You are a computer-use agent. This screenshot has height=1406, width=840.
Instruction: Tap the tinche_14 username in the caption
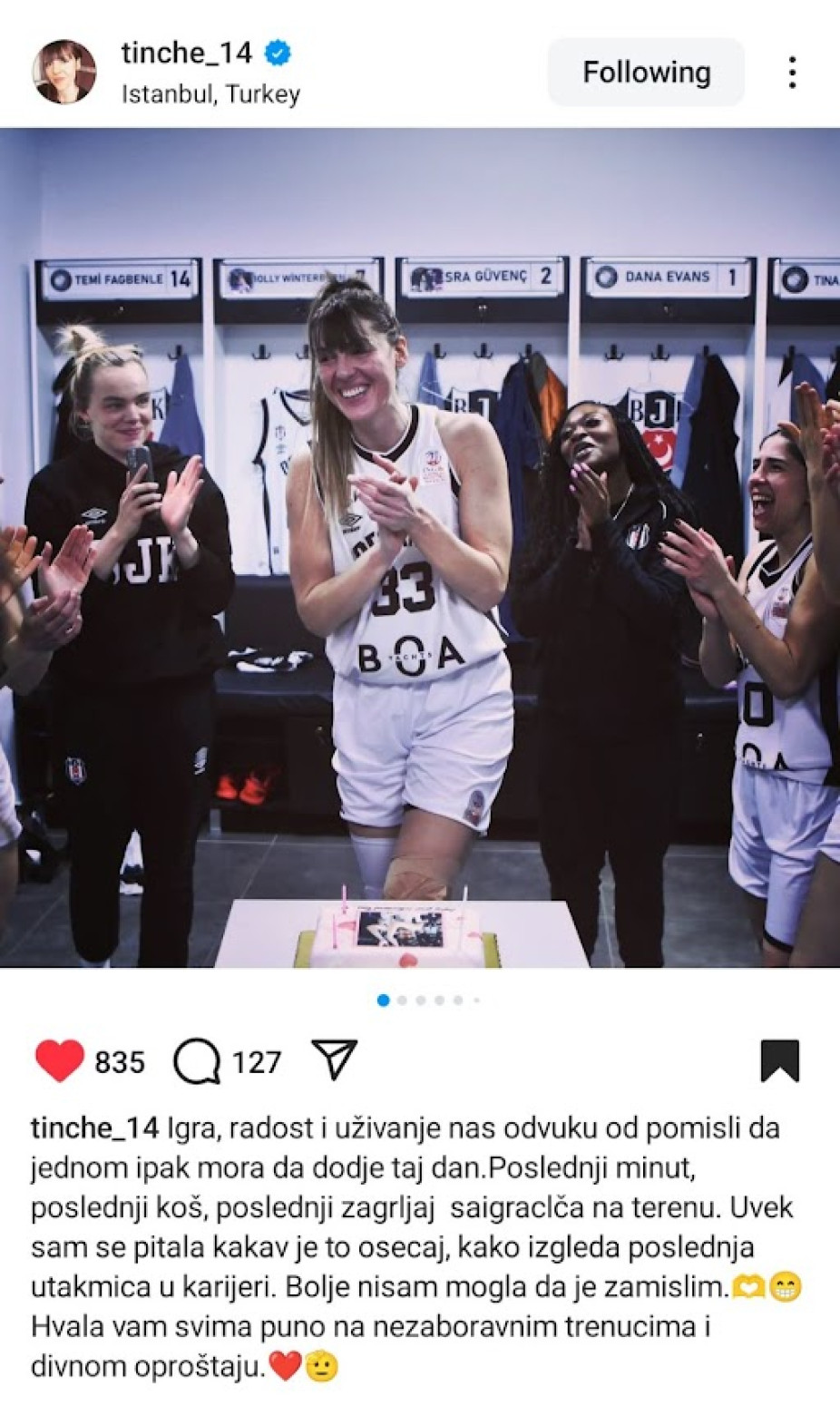94,1128
